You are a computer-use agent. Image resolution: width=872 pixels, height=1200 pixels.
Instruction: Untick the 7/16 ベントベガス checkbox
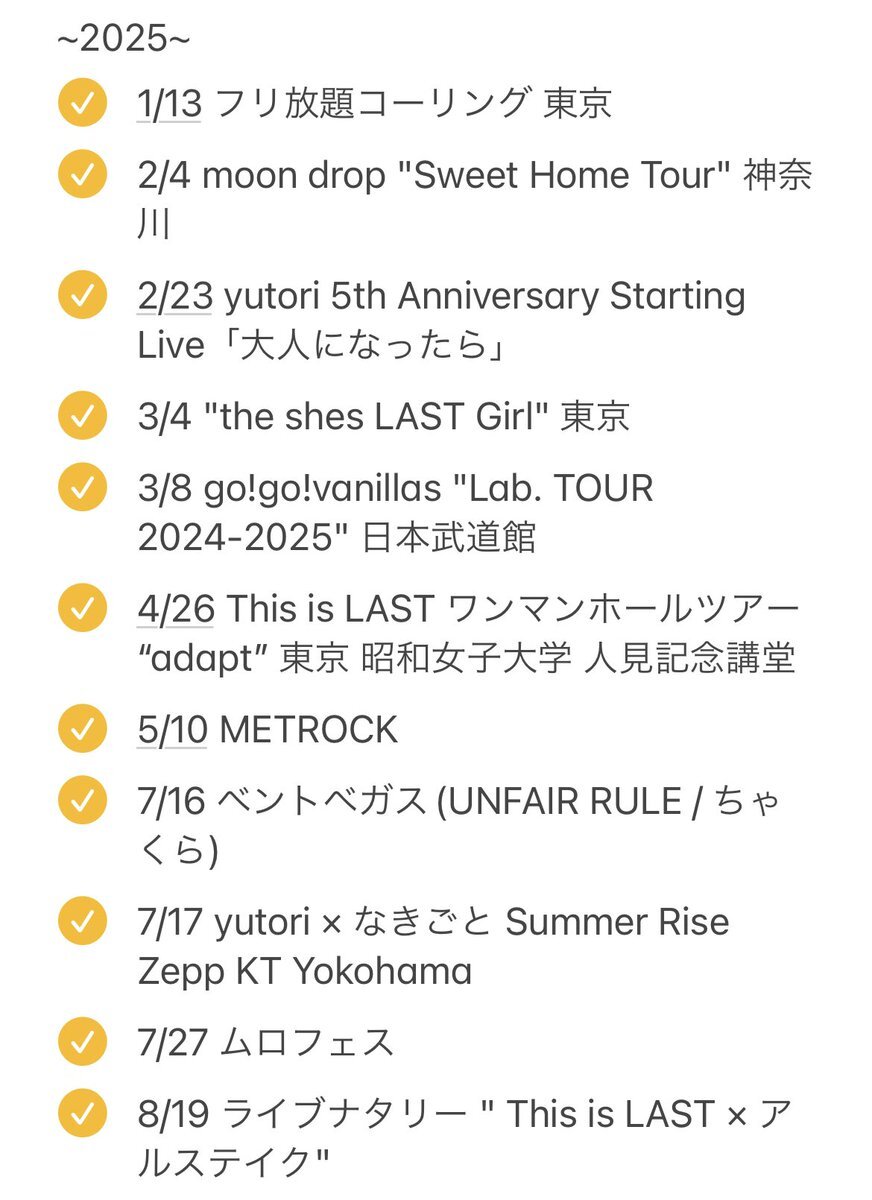82,802
